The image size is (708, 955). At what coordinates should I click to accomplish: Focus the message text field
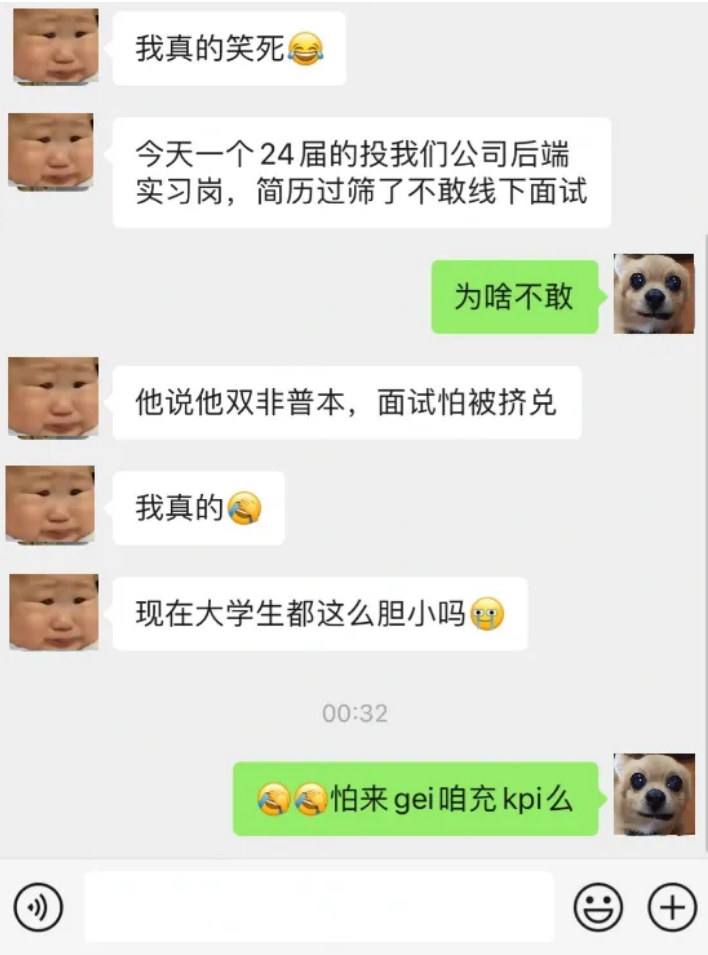[318, 907]
